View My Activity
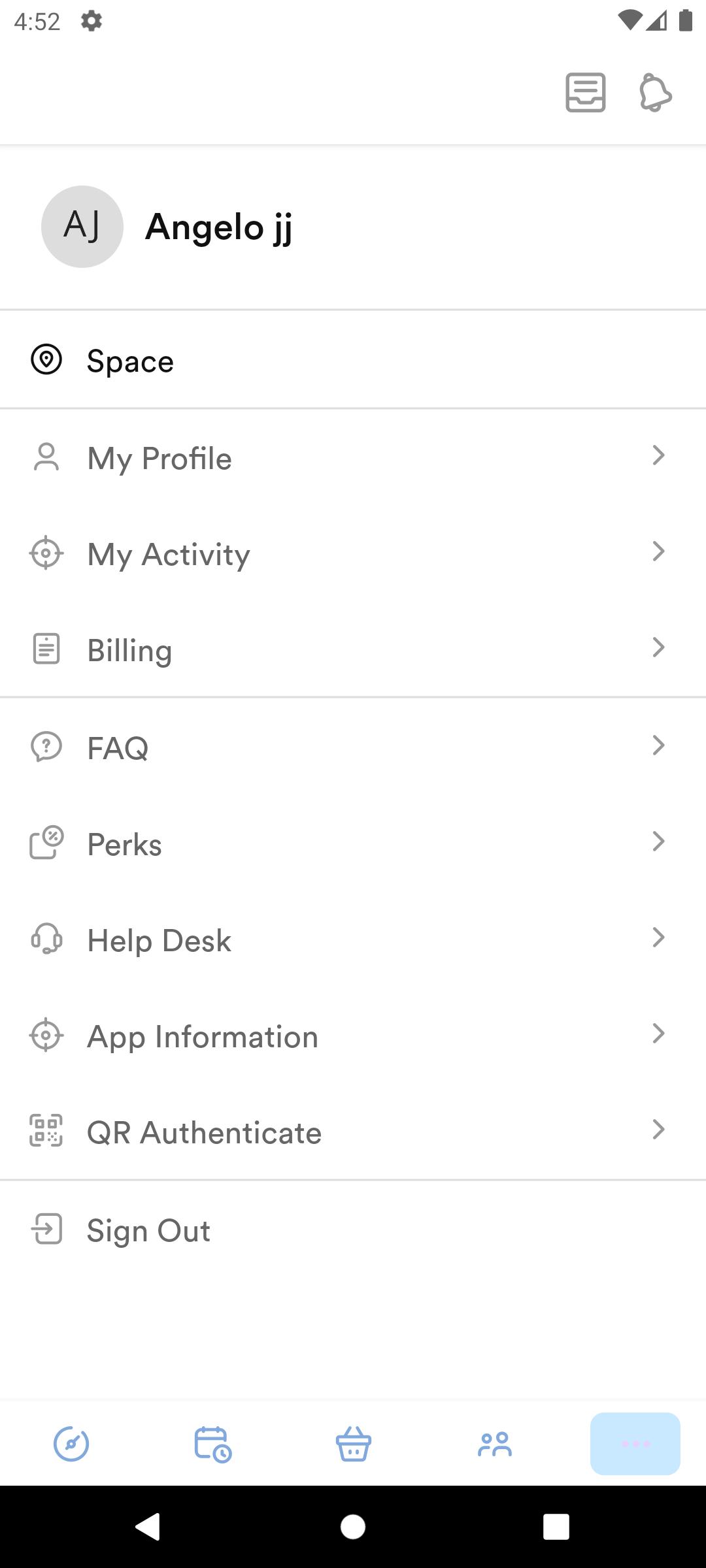 [353, 553]
